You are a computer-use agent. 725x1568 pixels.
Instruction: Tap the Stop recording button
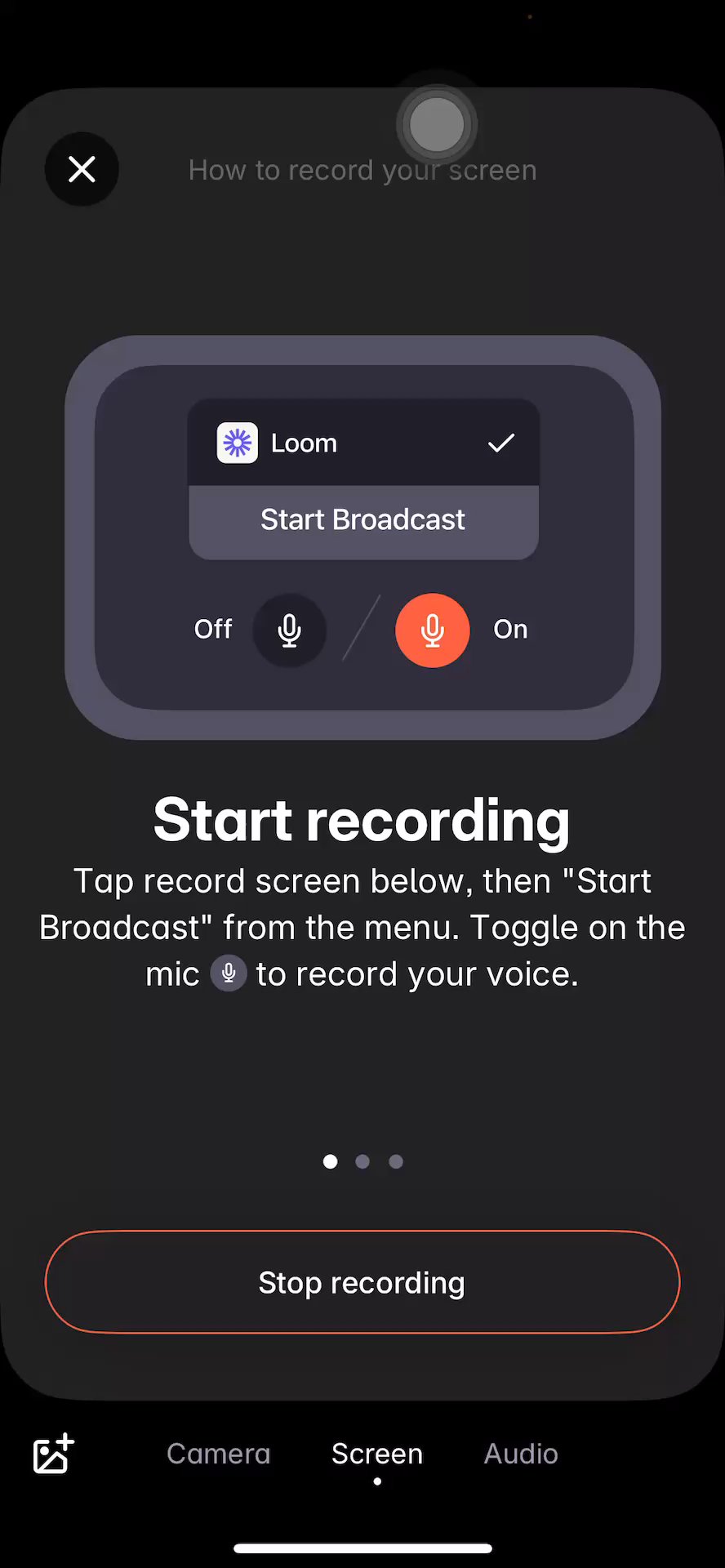coord(362,1282)
